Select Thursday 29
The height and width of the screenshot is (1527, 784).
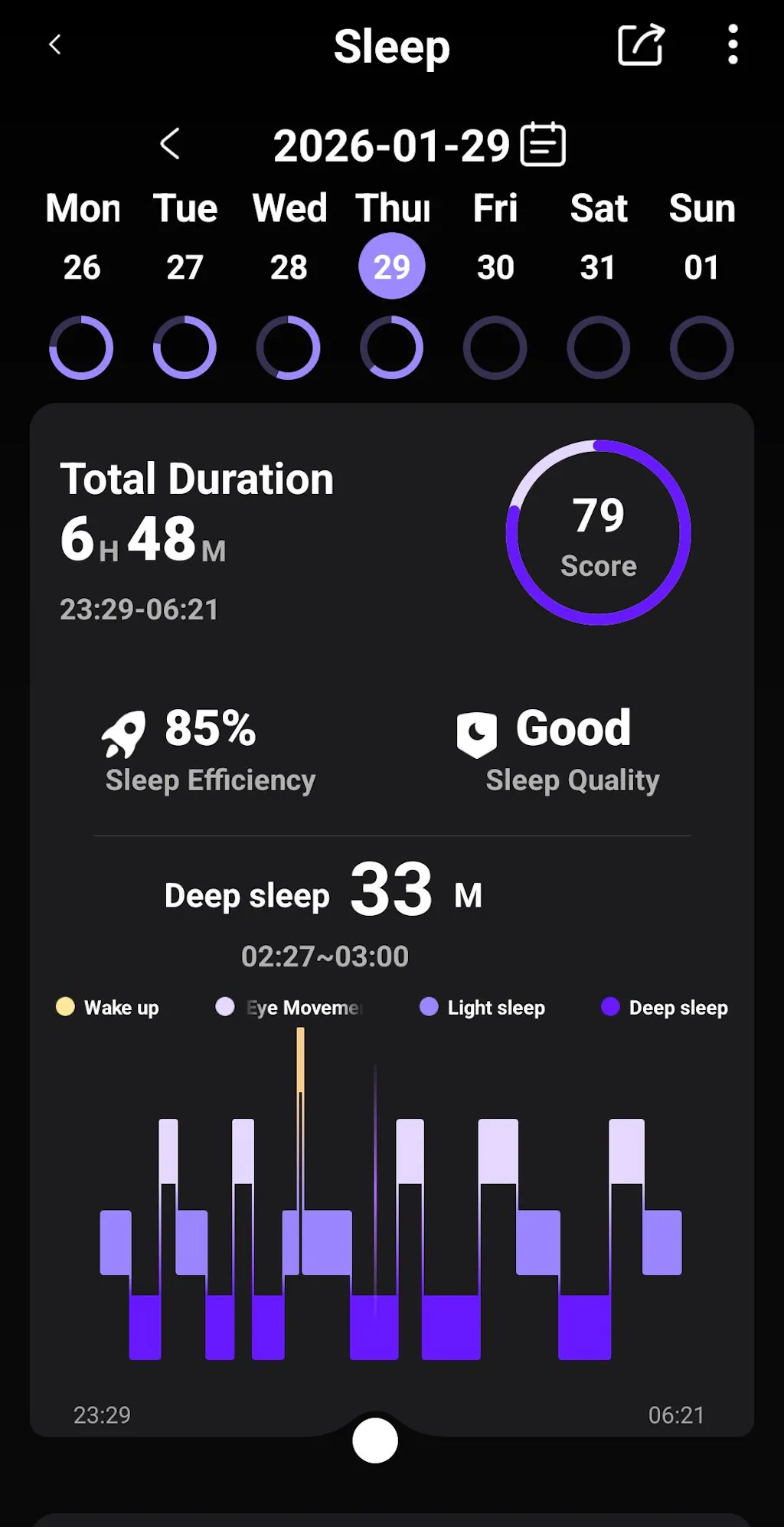392,266
